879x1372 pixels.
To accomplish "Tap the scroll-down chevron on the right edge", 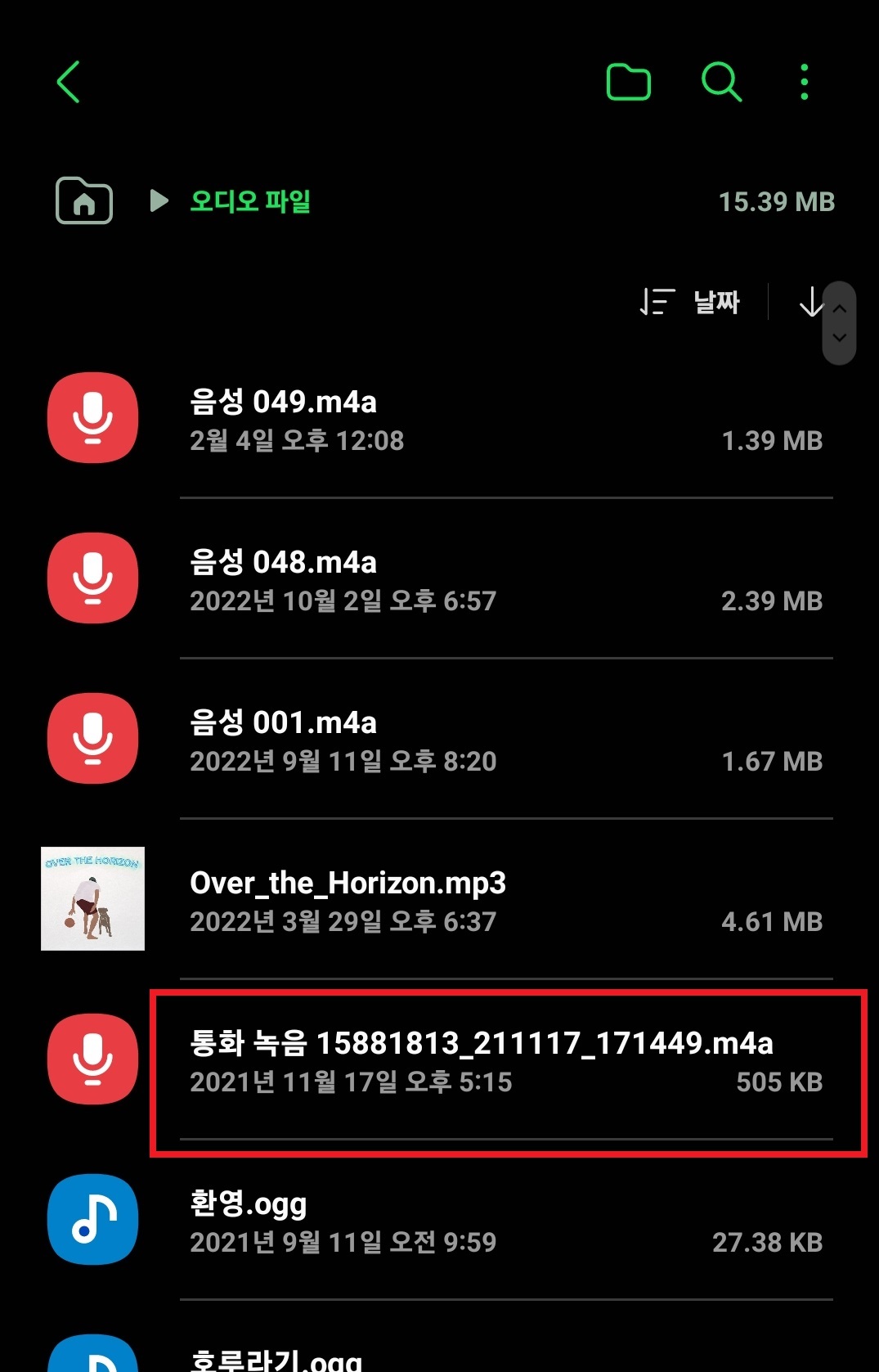I will pos(839,338).
